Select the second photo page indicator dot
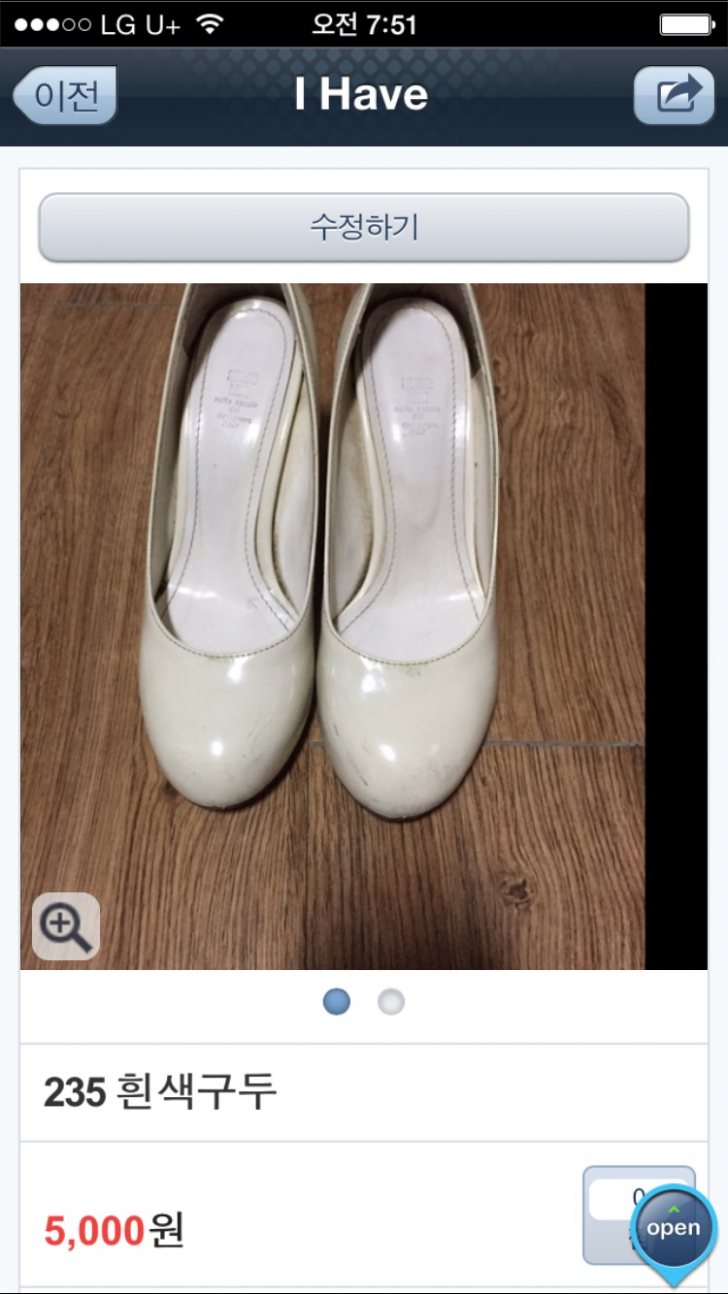The height and width of the screenshot is (1294, 728). pyautogui.click(x=391, y=1002)
